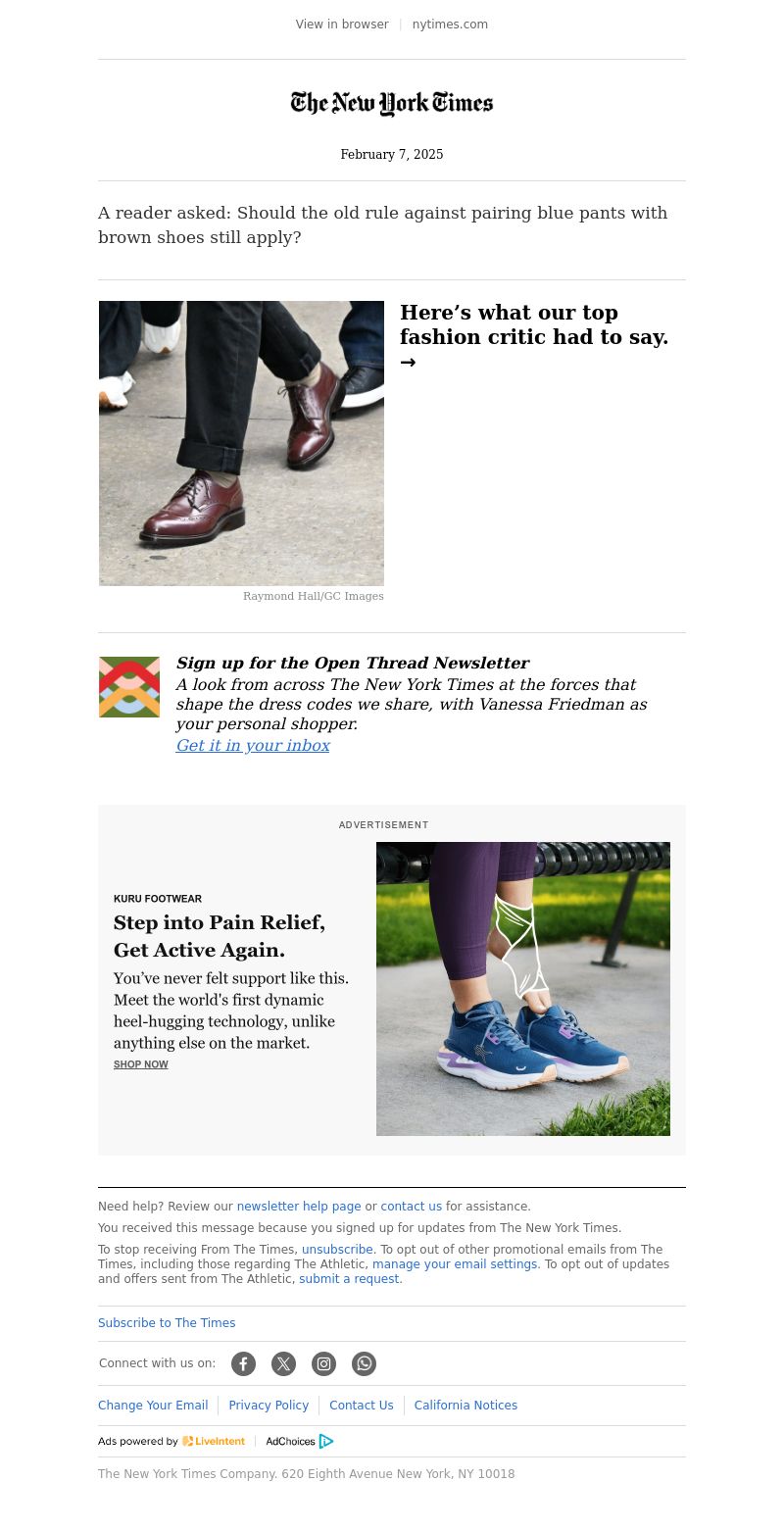The height and width of the screenshot is (1531, 784).
Task: Open the View in browser link
Action: (x=342, y=25)
